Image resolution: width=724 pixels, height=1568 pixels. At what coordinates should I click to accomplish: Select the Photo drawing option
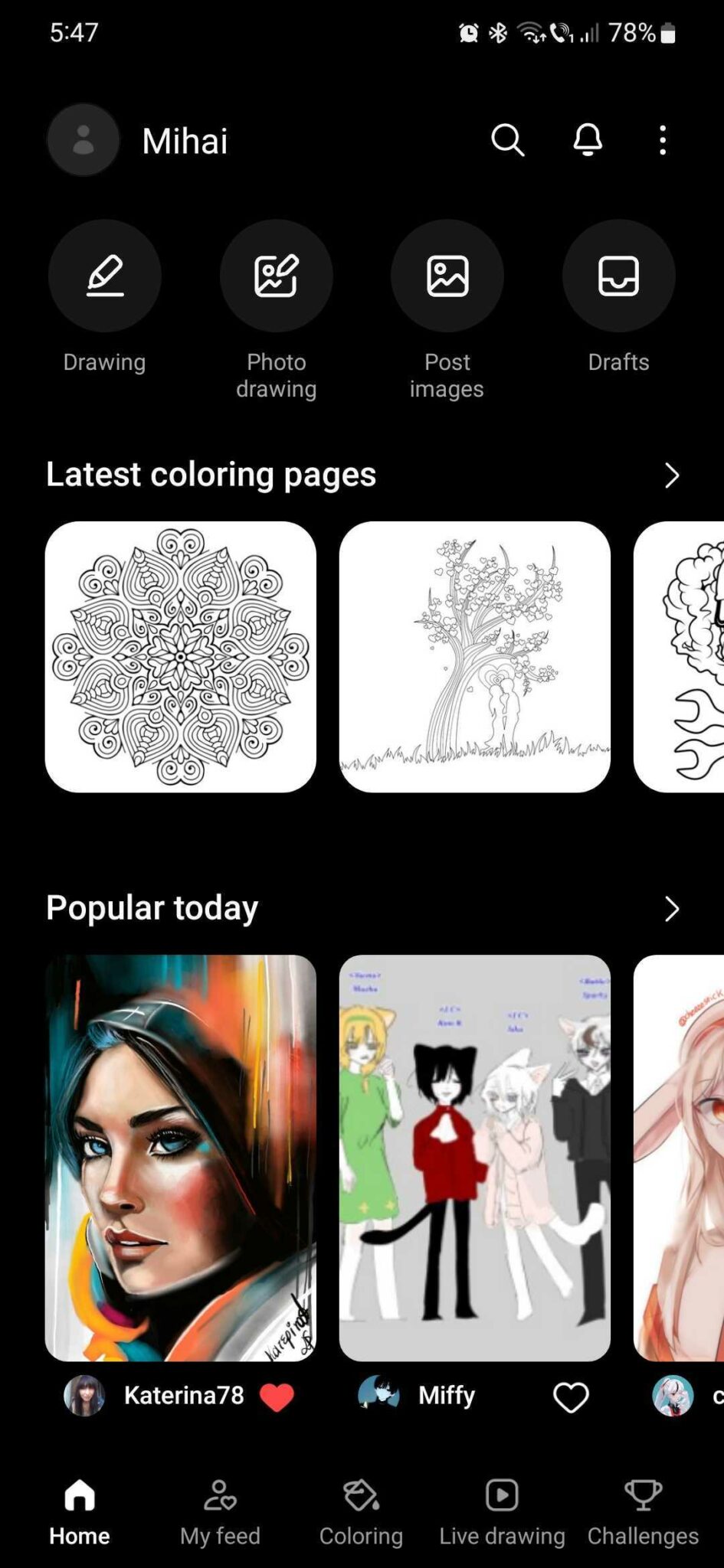pos(277,276)
